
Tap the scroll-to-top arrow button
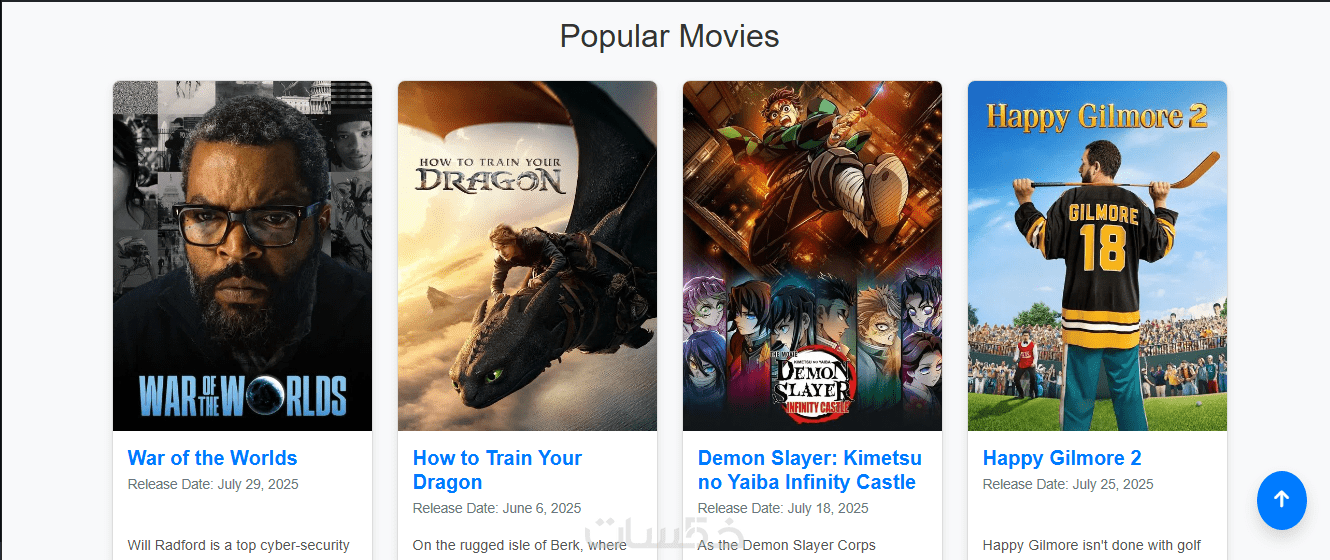1281,500
